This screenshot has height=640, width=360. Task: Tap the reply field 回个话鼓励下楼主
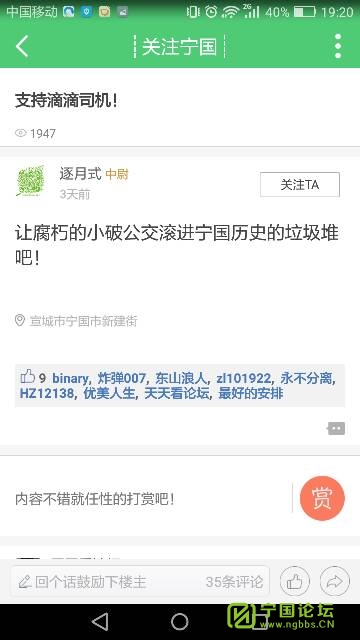[x=140, y=581]
